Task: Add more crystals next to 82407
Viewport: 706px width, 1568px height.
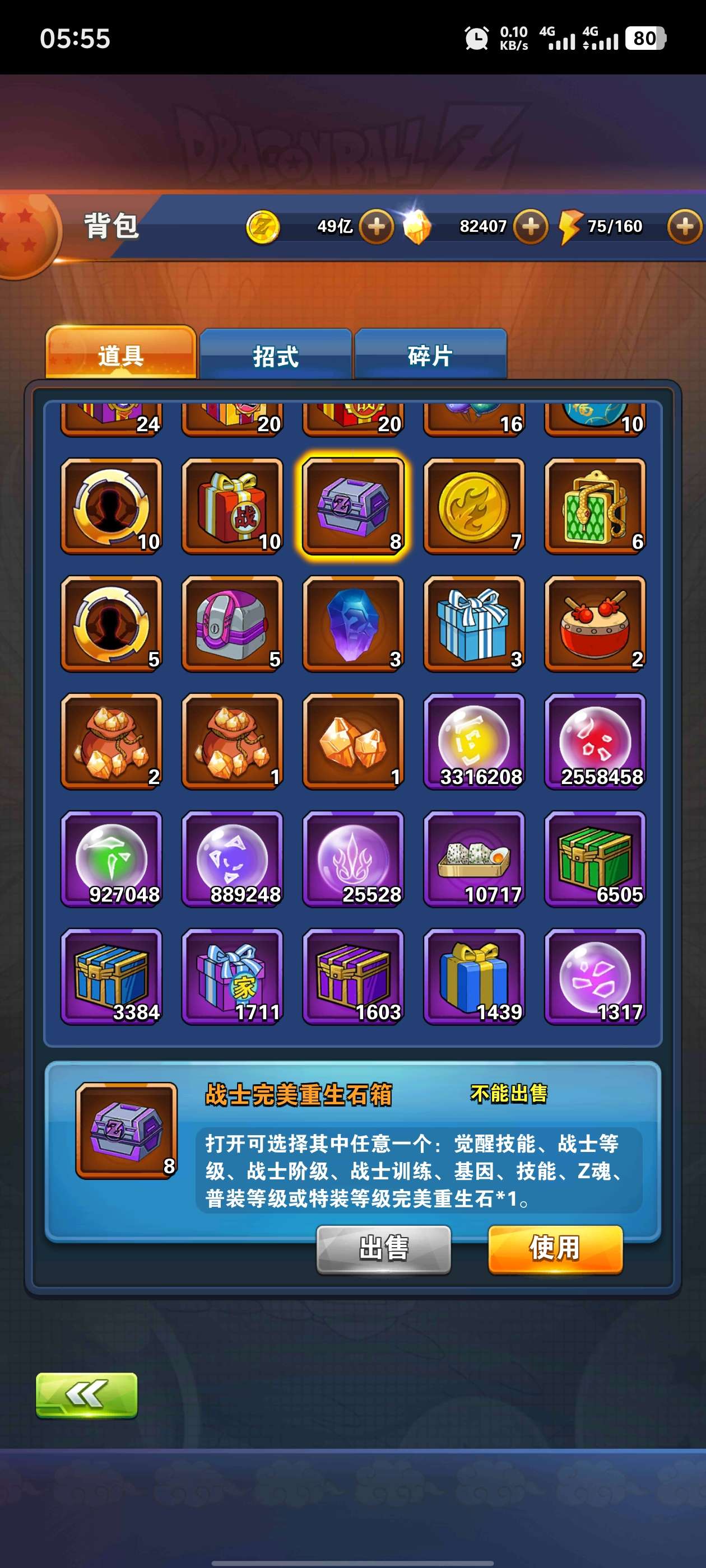Action: pyautogui.click(x=531, y=226)
